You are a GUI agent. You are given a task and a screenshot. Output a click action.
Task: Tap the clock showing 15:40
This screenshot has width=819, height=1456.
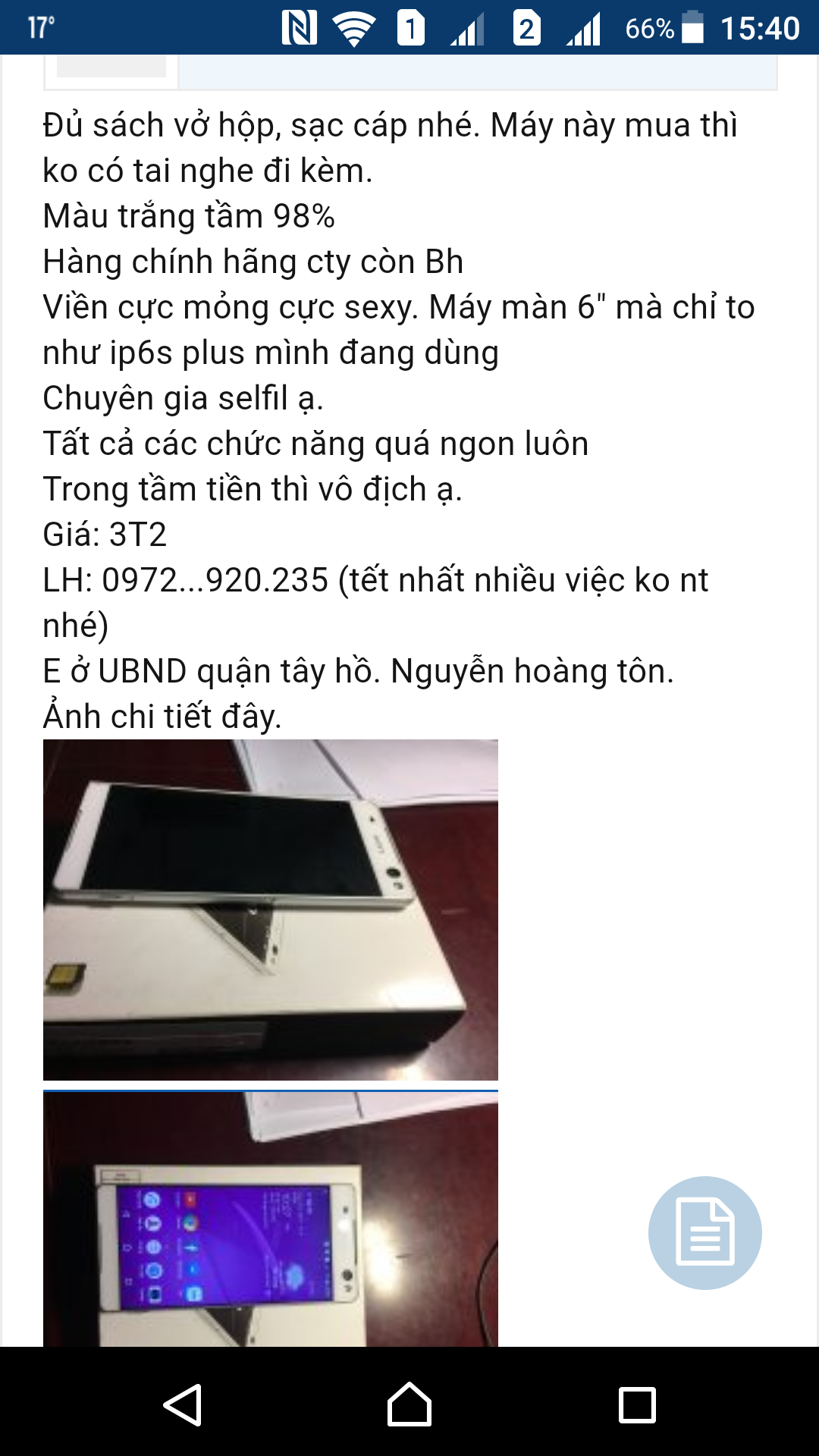point(761,24)
